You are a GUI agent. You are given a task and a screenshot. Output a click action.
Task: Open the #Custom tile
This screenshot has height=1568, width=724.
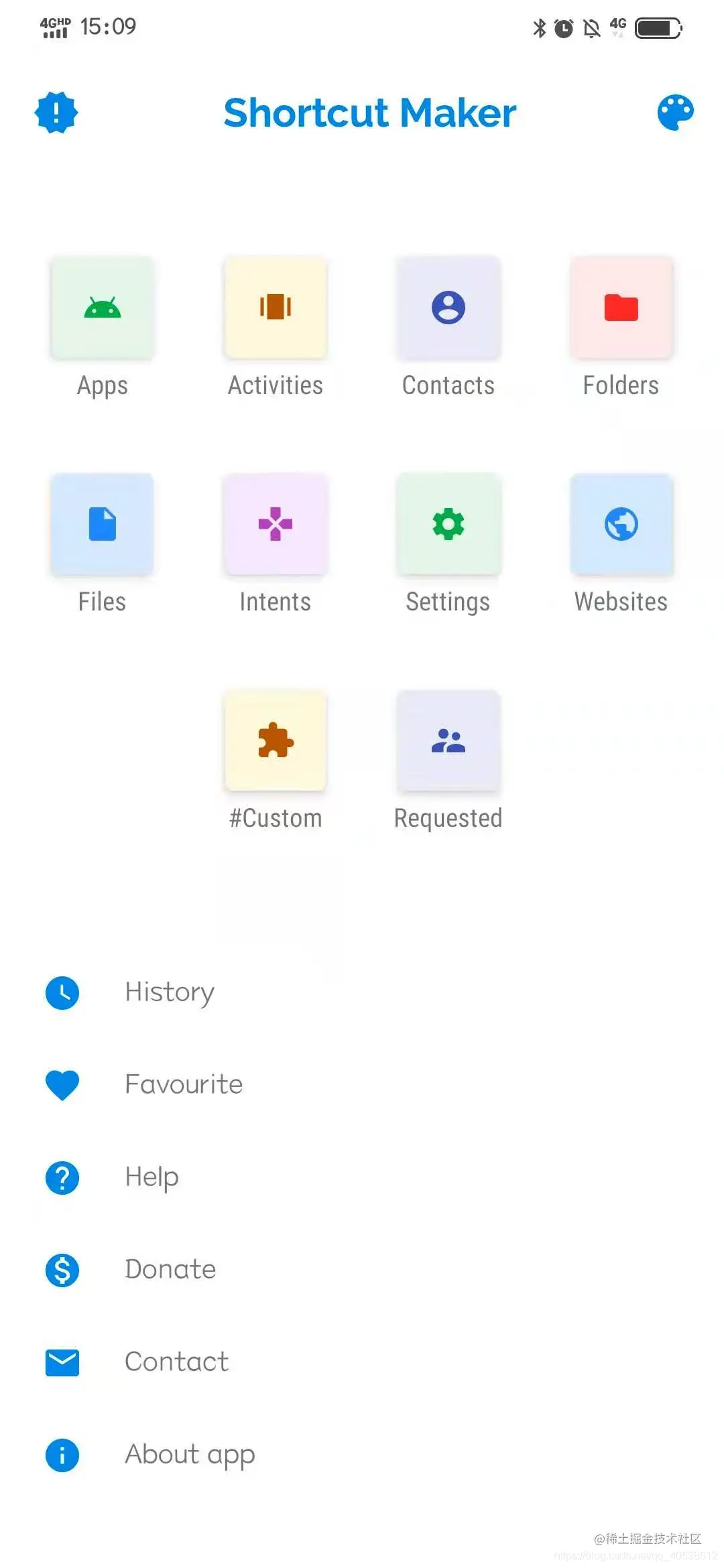point(276,741)
